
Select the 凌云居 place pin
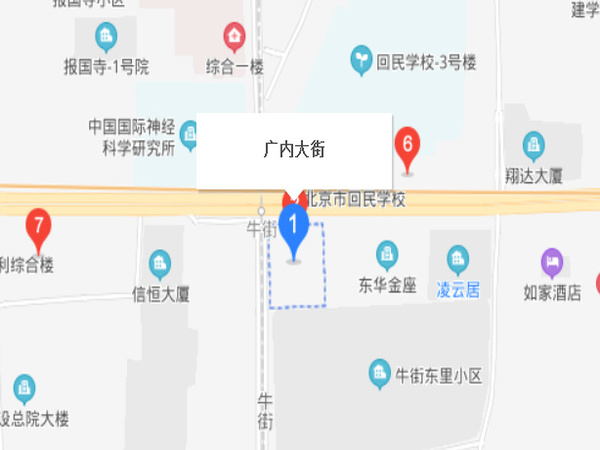click(458, 260)
